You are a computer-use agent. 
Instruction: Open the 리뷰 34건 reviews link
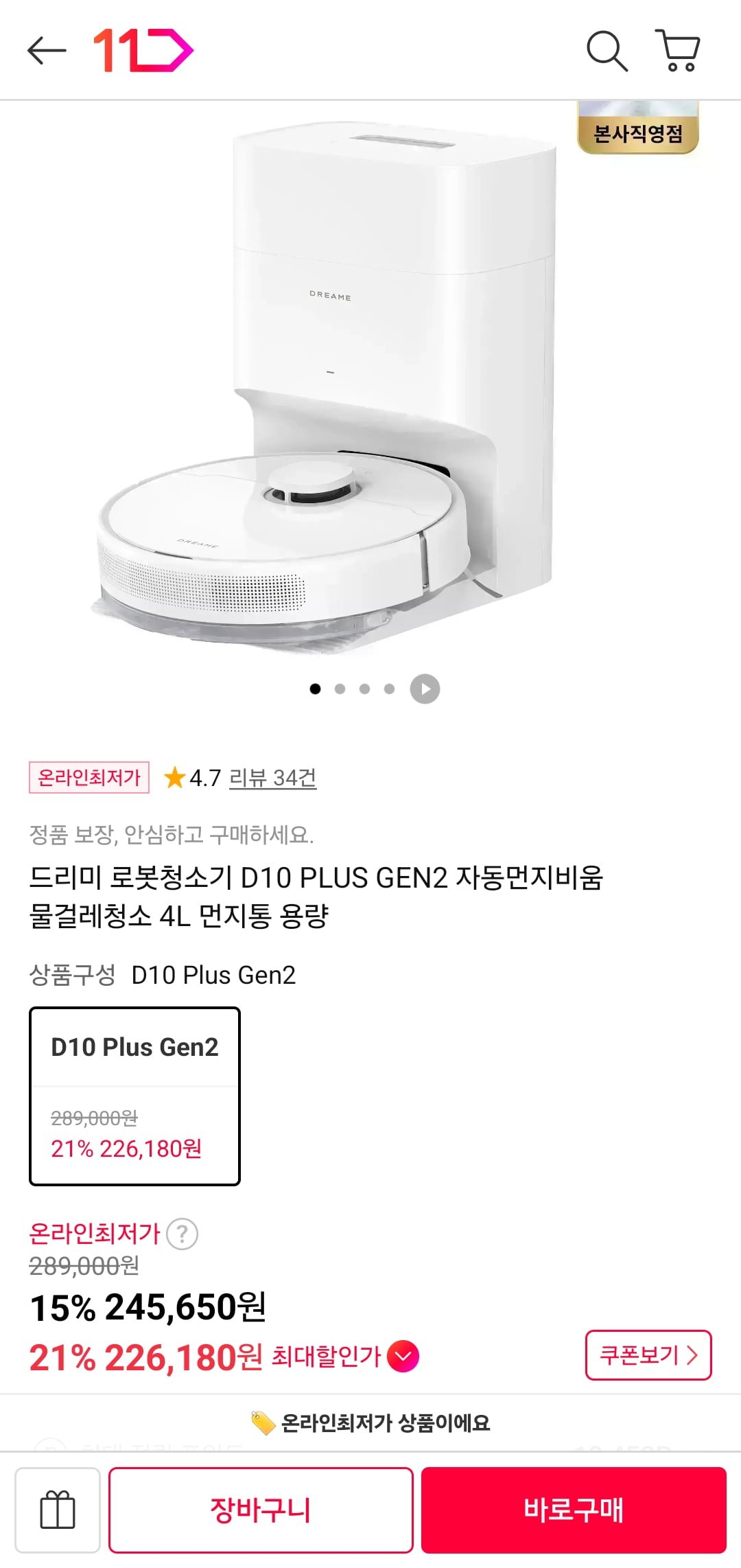point(272,778)
